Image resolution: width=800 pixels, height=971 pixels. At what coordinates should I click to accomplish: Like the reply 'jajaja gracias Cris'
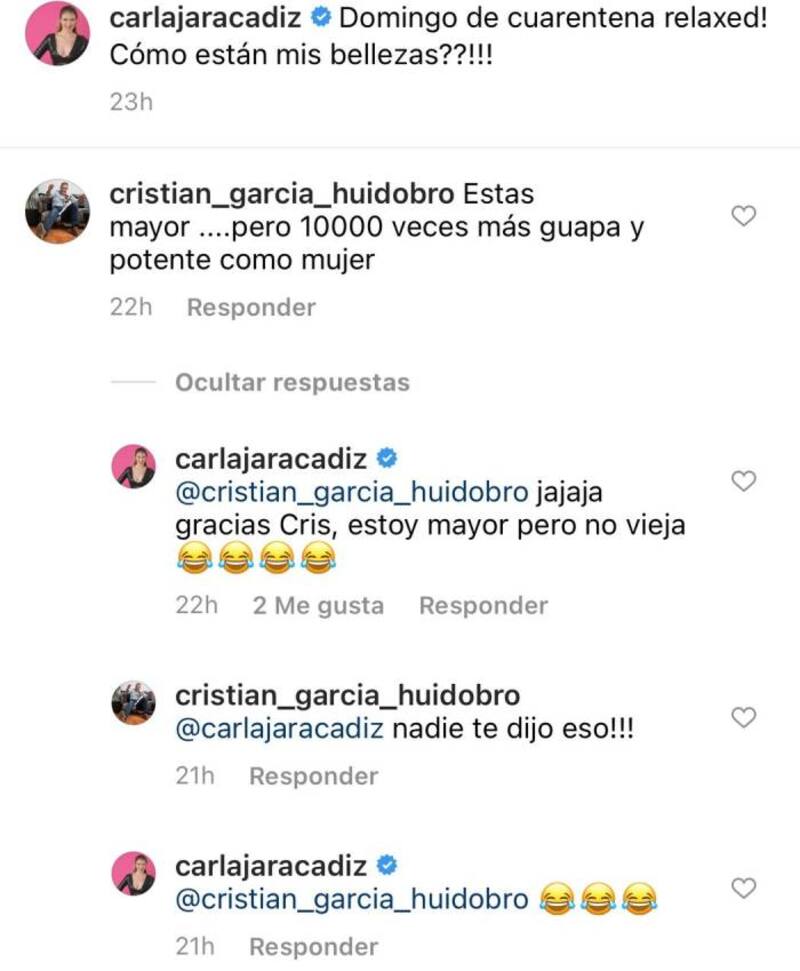click(x=743, y=482)
